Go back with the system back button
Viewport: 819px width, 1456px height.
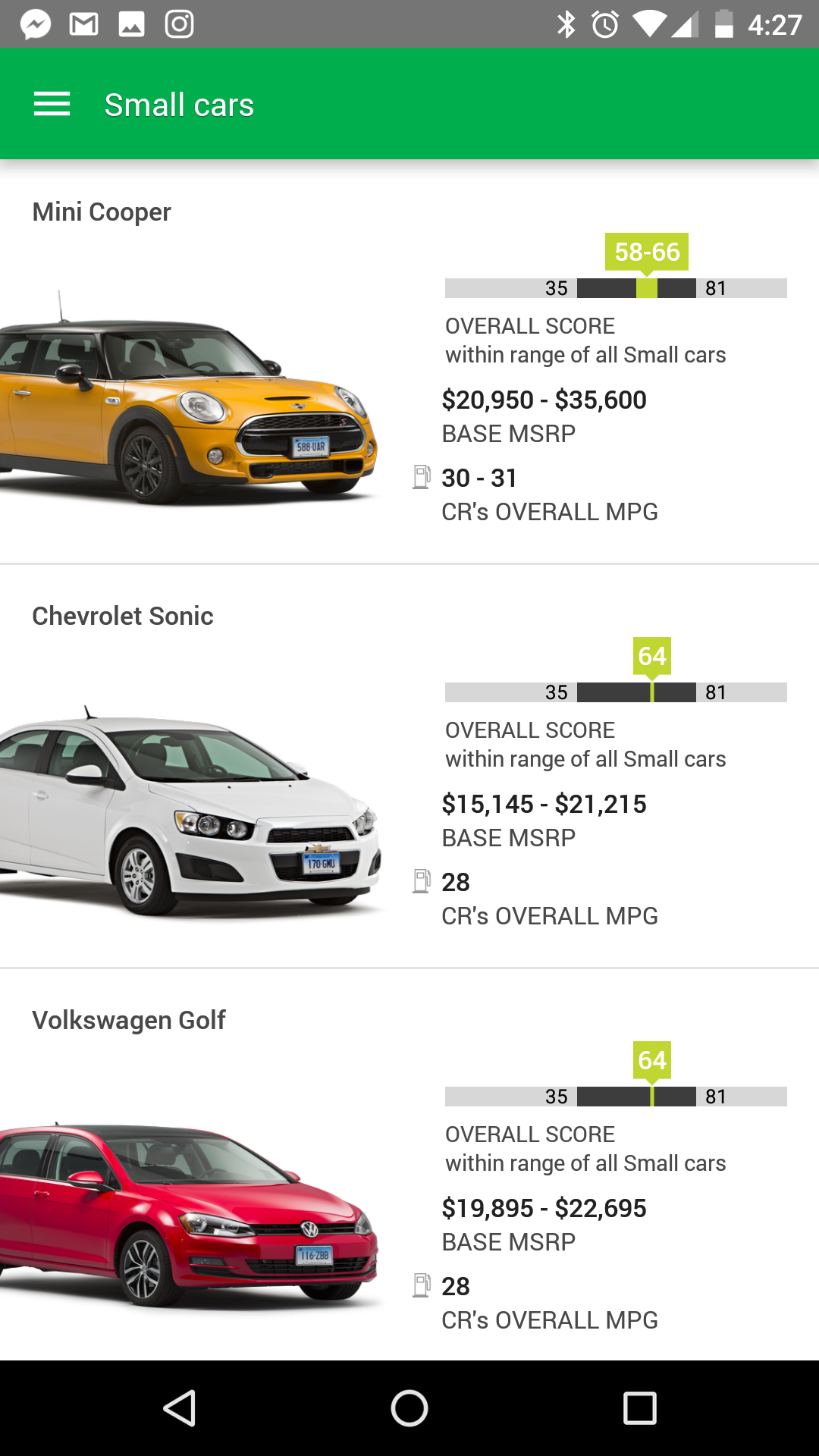pyautogui.click(x=180, y=1408)
